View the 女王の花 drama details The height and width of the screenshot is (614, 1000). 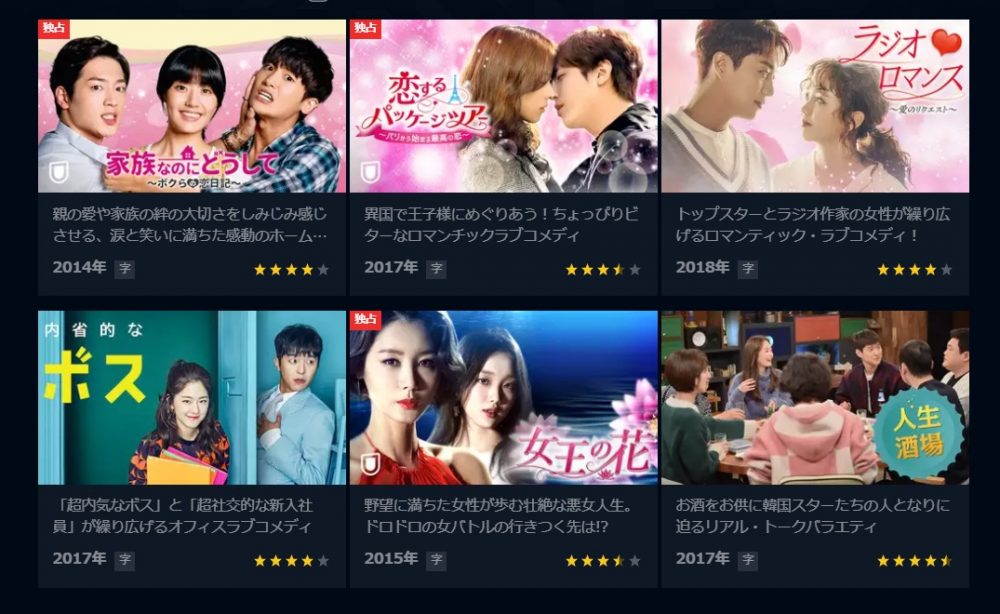pyautogui.click(x=503, y=397)
